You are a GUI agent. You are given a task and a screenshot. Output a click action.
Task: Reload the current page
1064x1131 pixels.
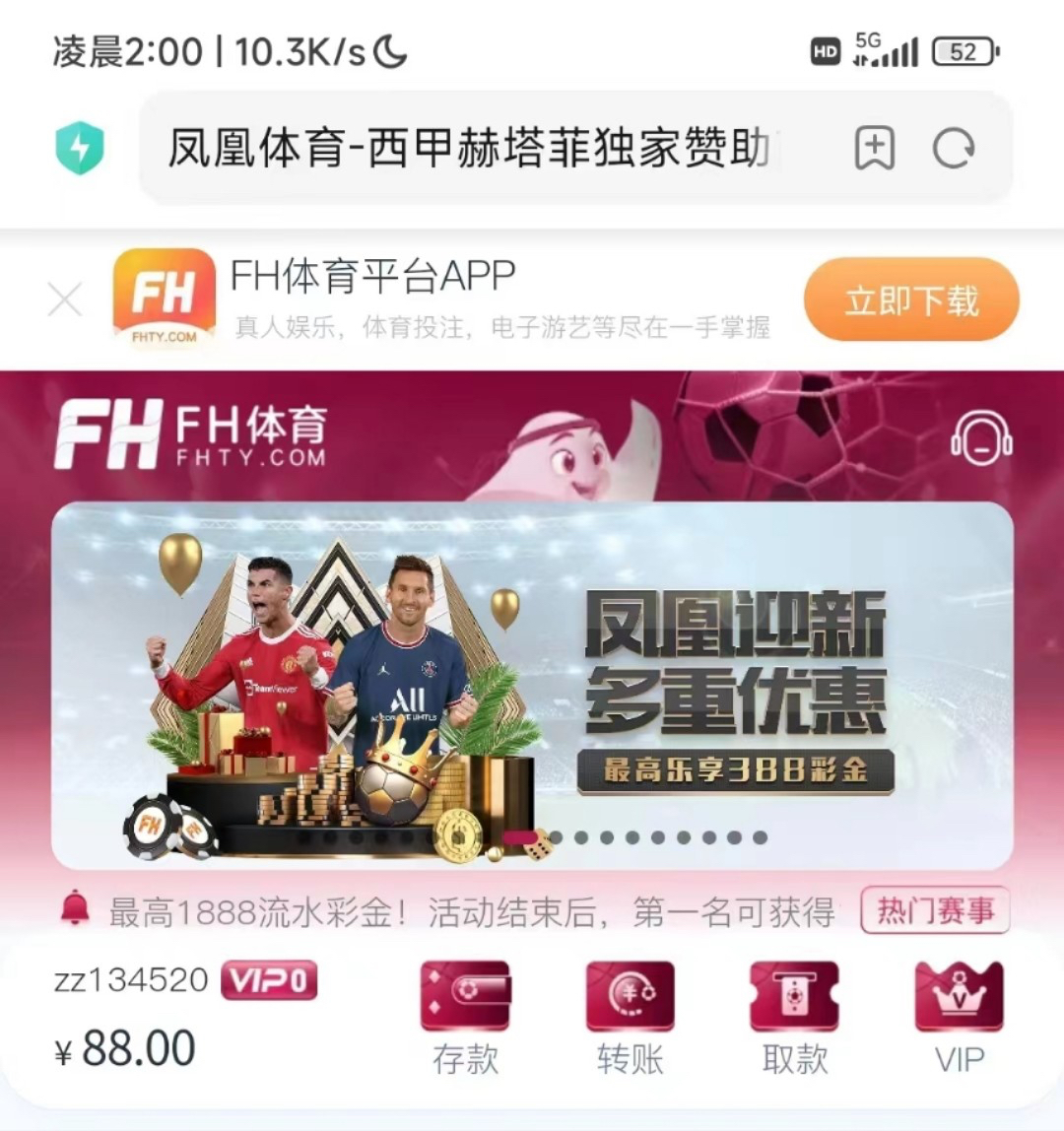pos(954,150)
